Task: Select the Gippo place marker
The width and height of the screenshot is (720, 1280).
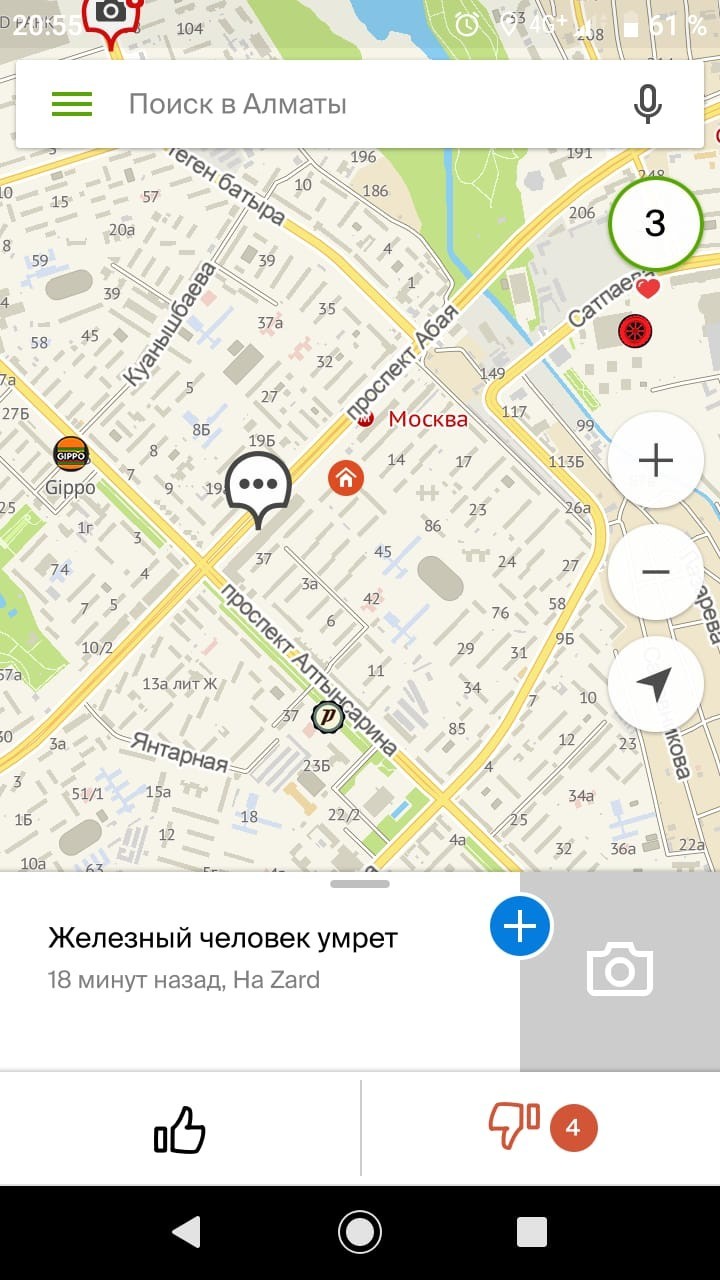Action: coord(70,455)
